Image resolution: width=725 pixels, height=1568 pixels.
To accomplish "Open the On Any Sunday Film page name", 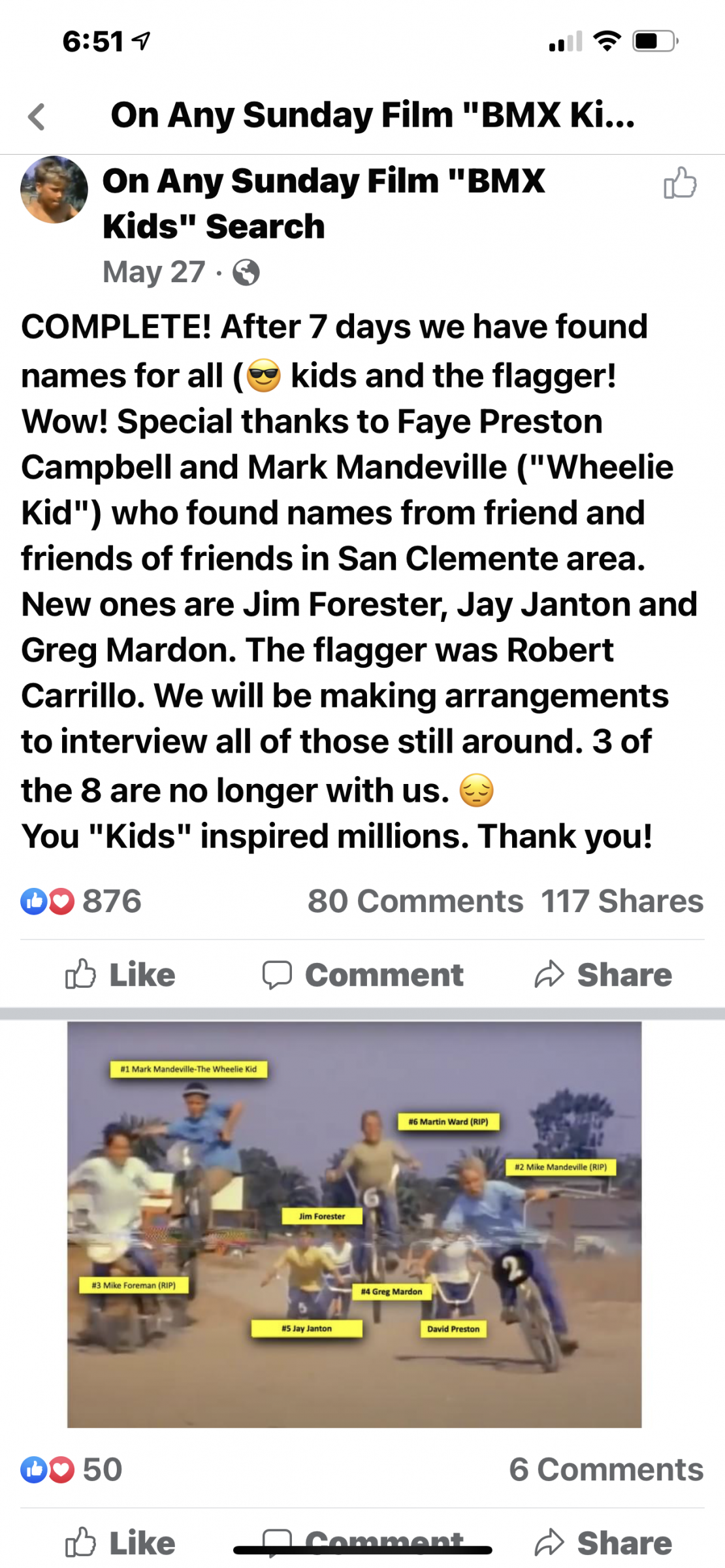I will click(x=323, y=203).
